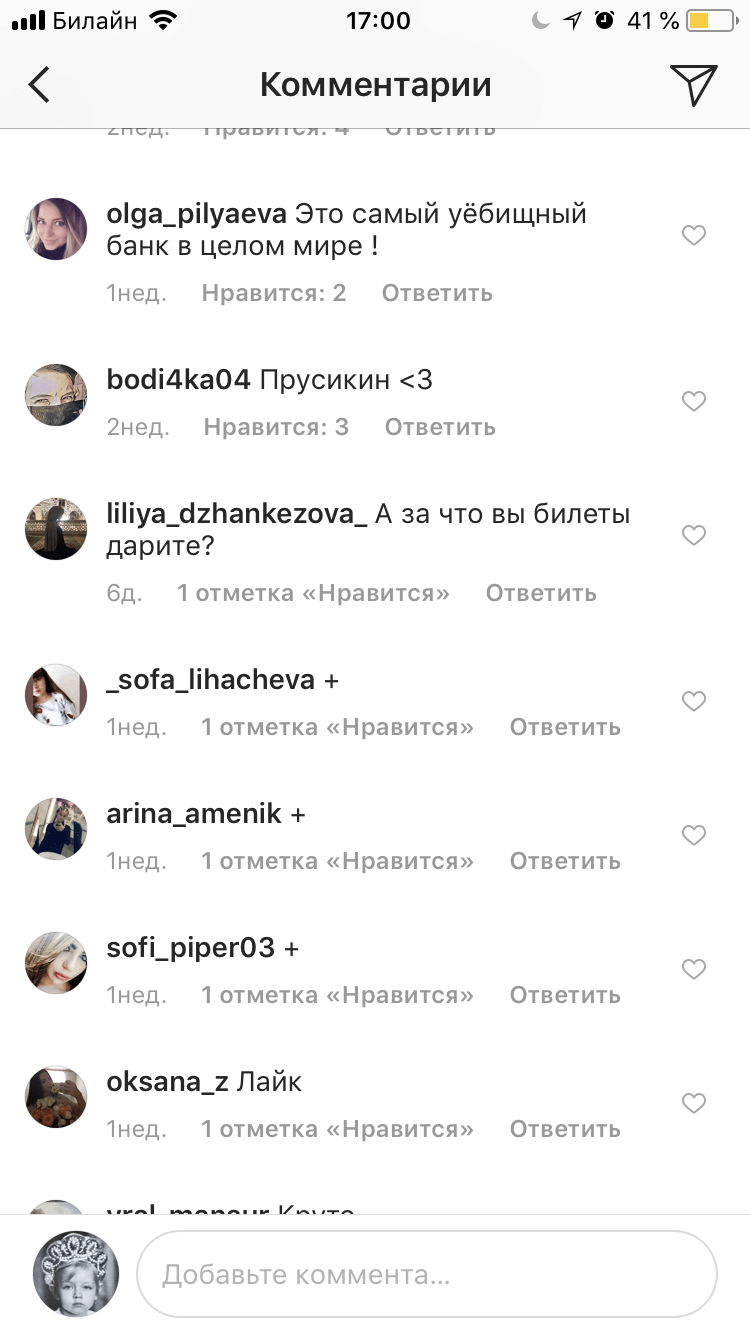Like olga_pilyaeva's comment
Viewport: 750px width, 1334px height.
tap(693, 236)
